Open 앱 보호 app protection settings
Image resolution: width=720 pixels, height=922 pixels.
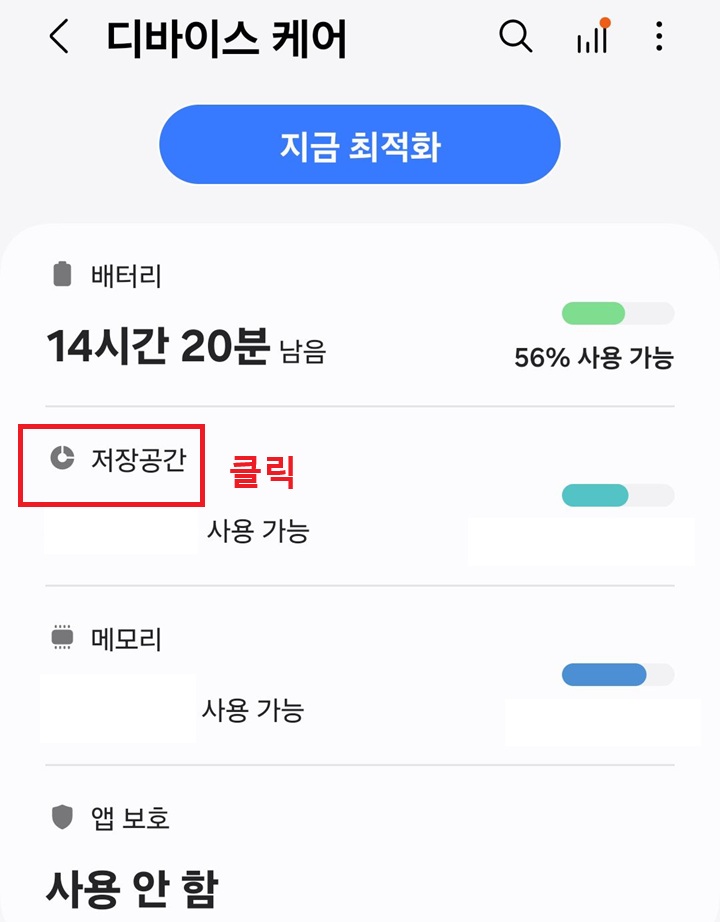pos(113,817)
